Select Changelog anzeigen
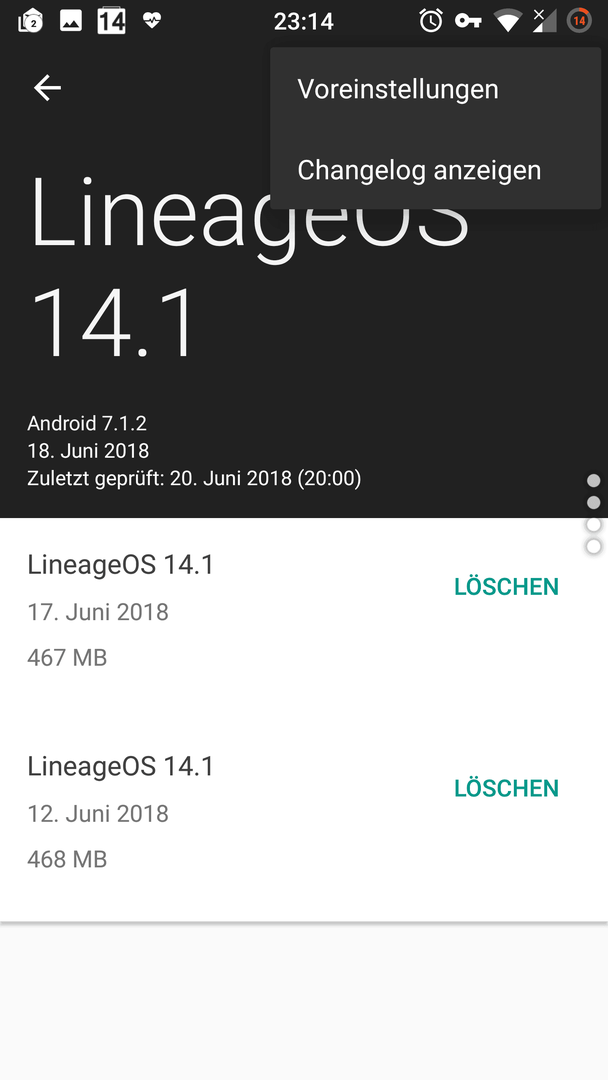The width and height of the screenshot is (608, 1080). [x=419, y=170]
